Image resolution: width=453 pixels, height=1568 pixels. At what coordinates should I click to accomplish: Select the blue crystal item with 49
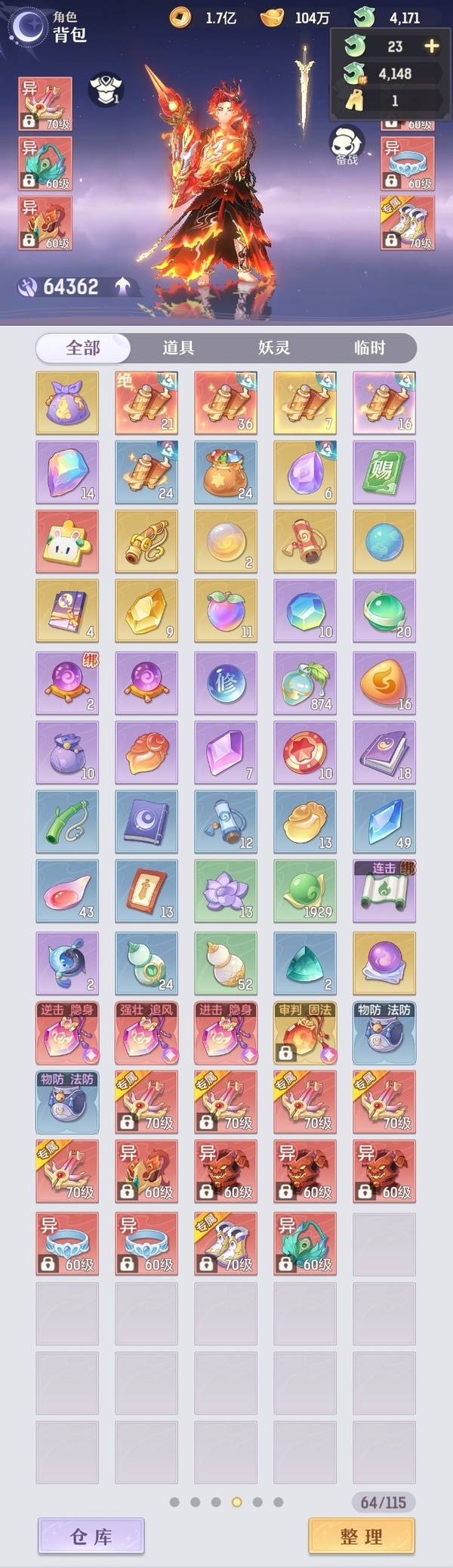point(384,821)
